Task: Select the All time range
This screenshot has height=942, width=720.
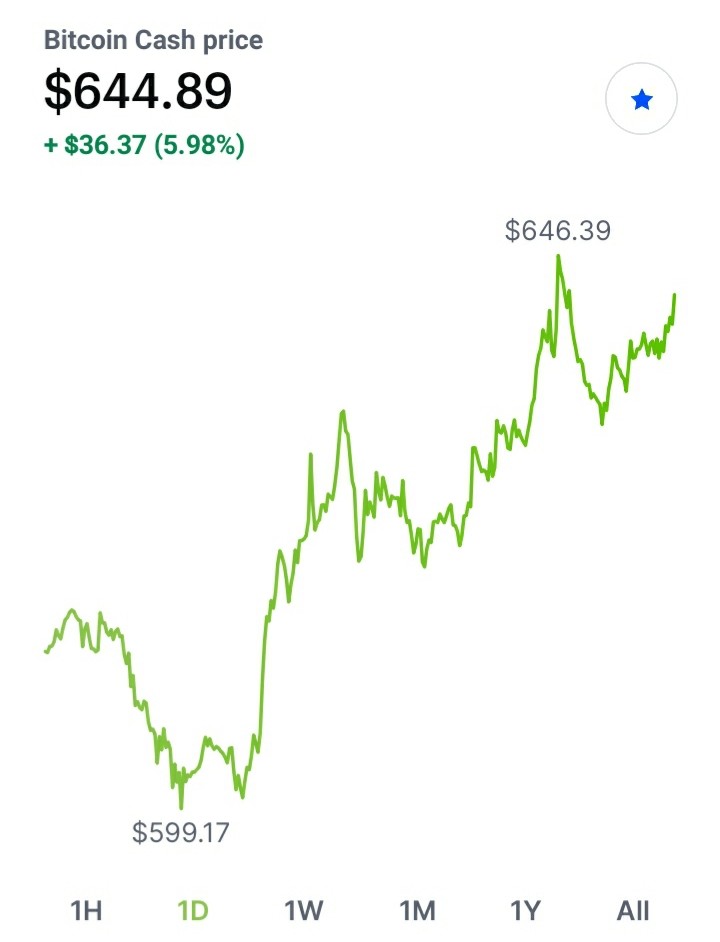Action: [x=633, y=911]
